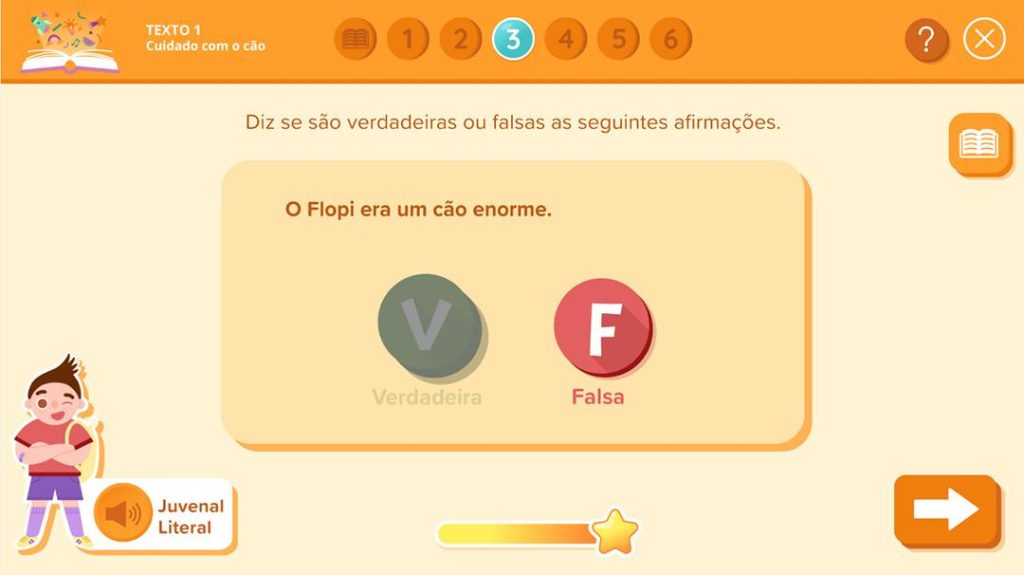The height and width of the screenshot is (575, 1024).
Task: Open the help question mark
Action: point(927,40)
